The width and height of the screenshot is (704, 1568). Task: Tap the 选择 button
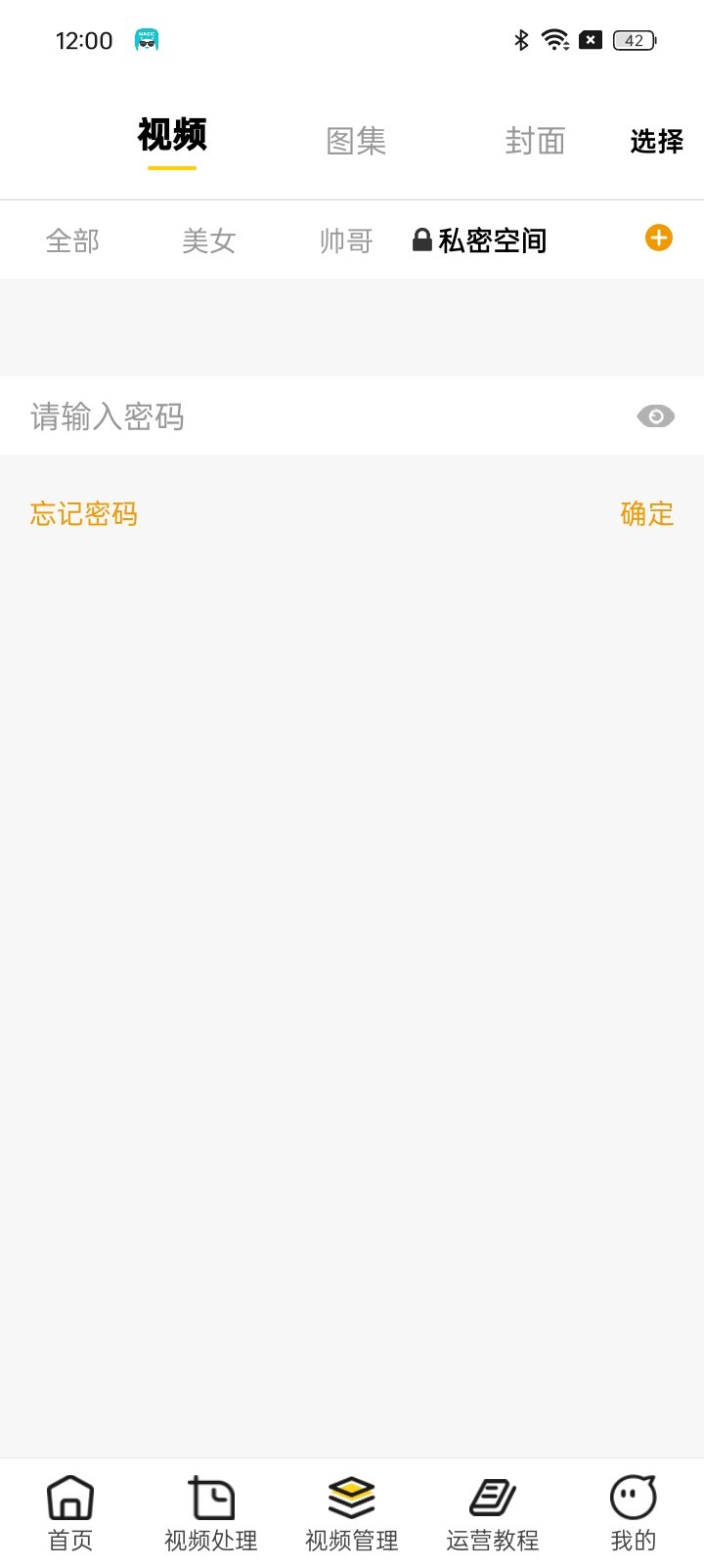pos(656,142)
